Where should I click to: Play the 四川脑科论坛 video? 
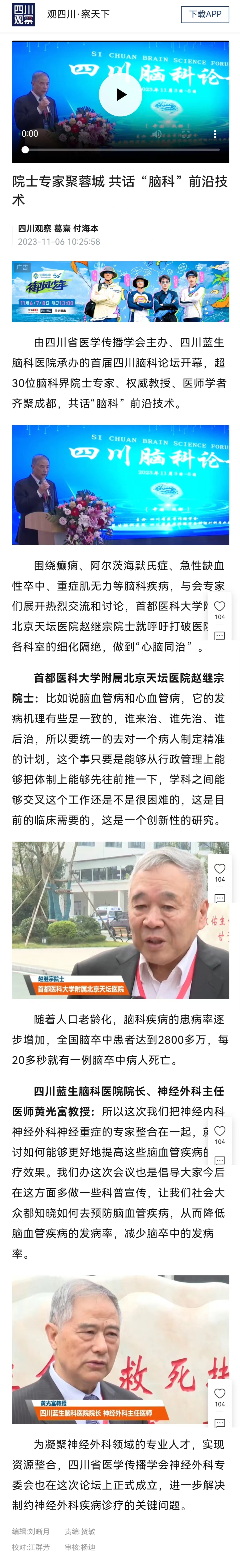(121, 94)
